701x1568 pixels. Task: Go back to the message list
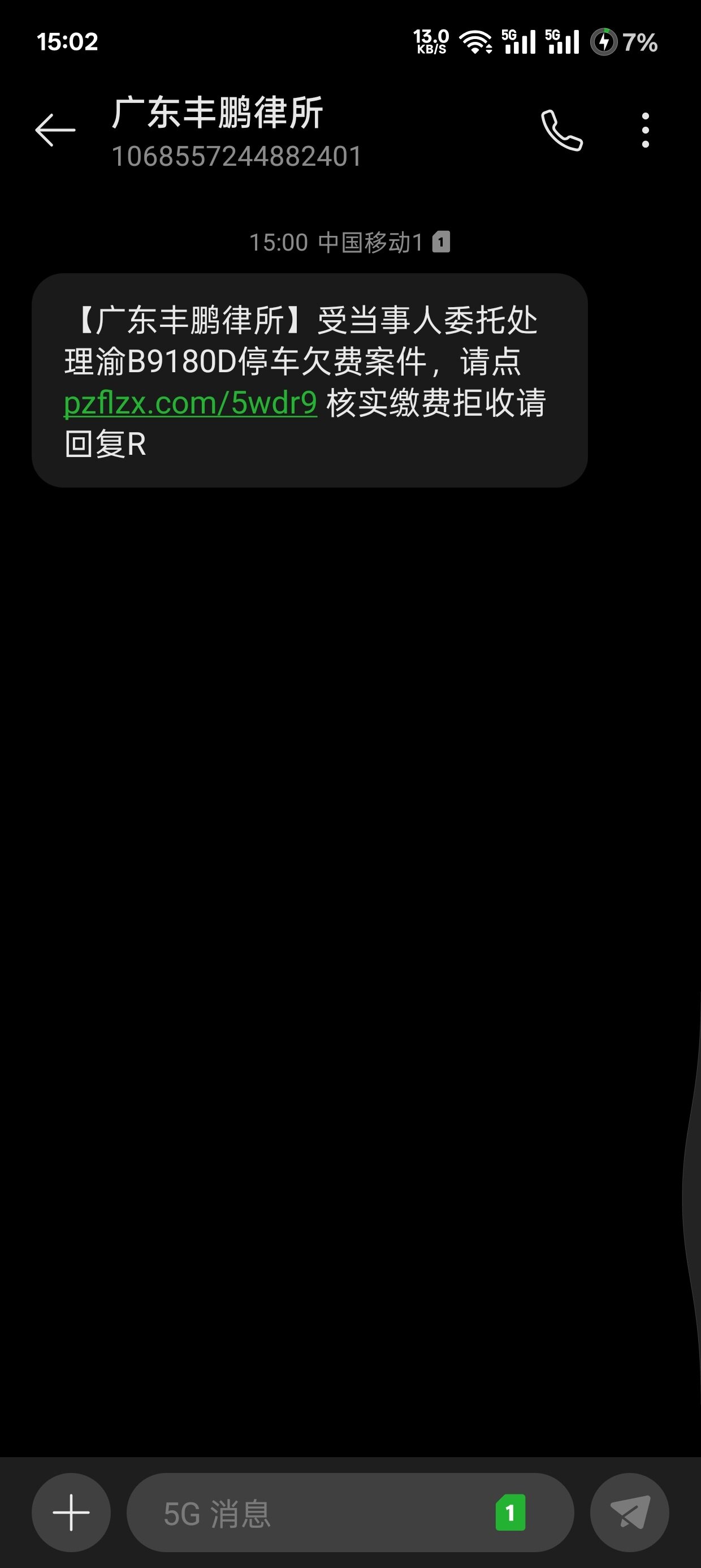tap(55, 130)
